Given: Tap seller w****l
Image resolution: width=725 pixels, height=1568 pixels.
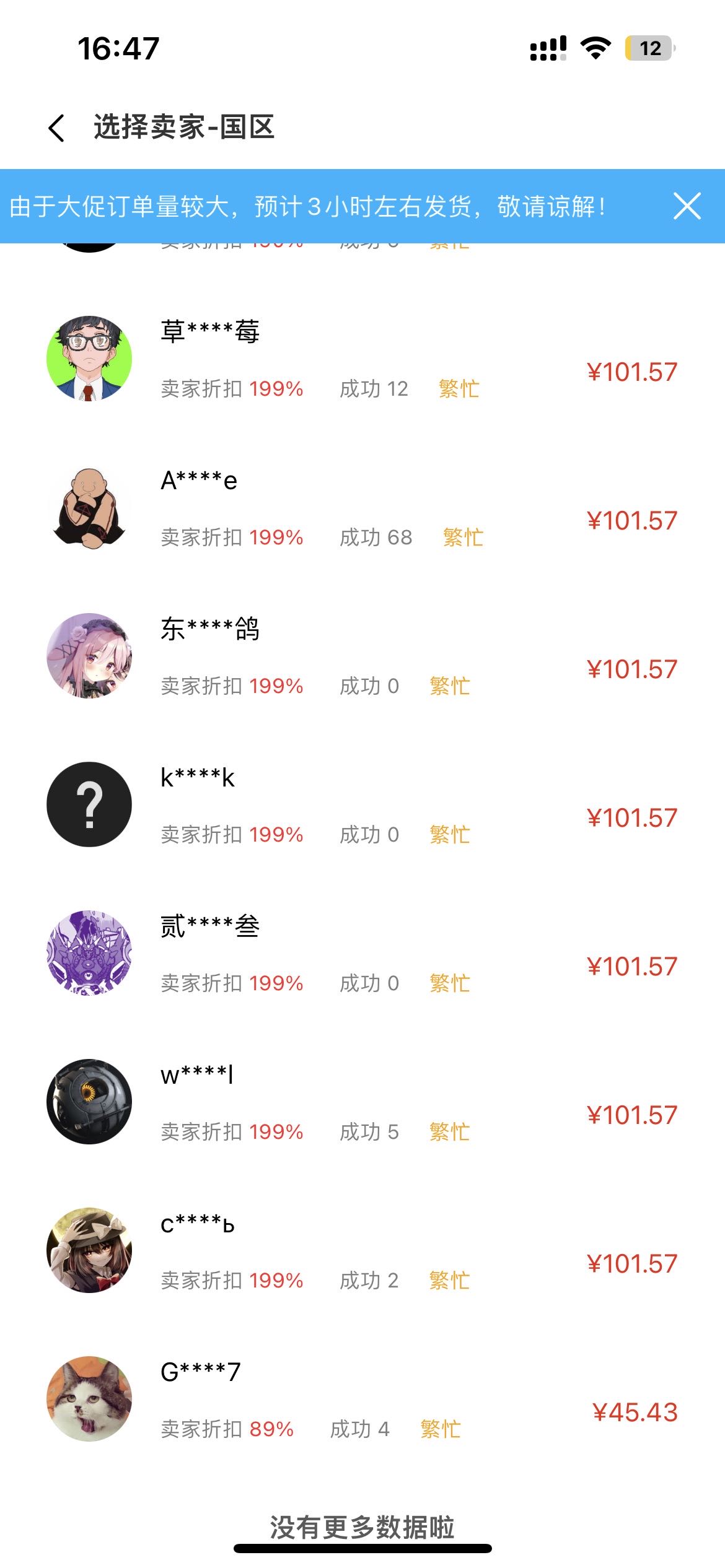Looking at the screenshot, I should (x=362, y=1102).
